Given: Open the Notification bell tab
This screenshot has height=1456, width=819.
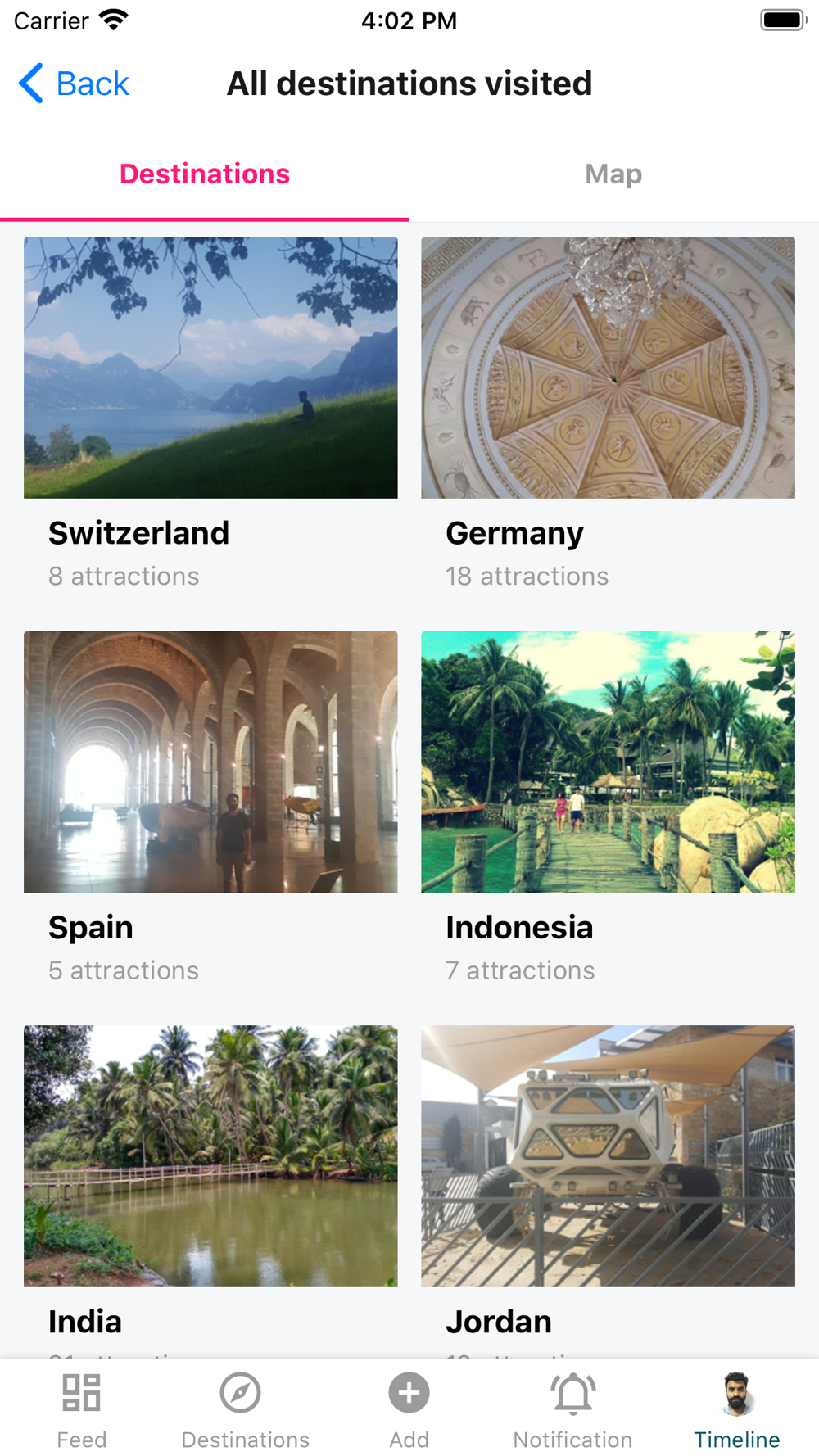Looking at the screenshot, I should 572,1410.
